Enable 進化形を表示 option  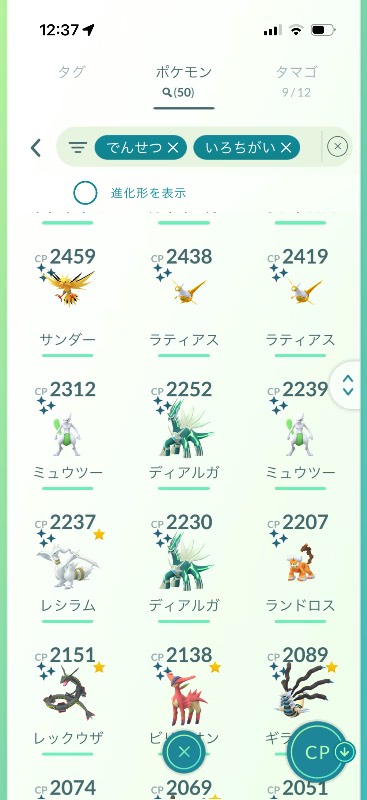pyautogui.click(x=85, y=193)
